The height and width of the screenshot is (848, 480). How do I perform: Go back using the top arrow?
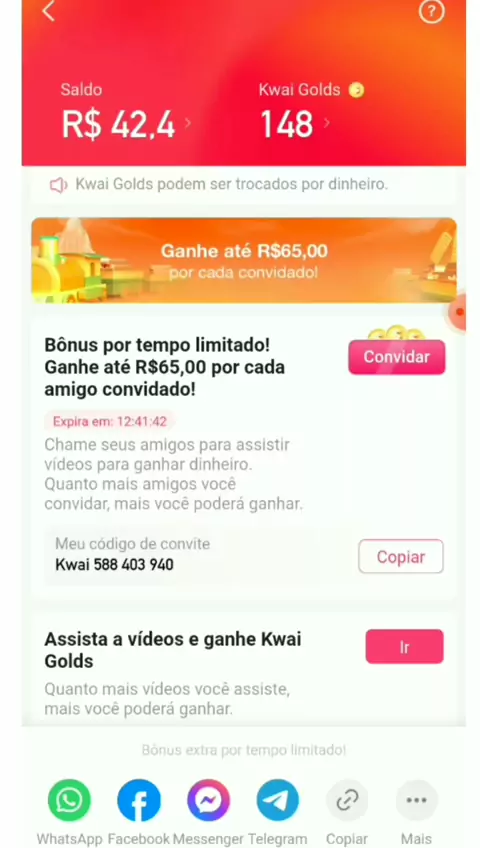tap(49, 11)
